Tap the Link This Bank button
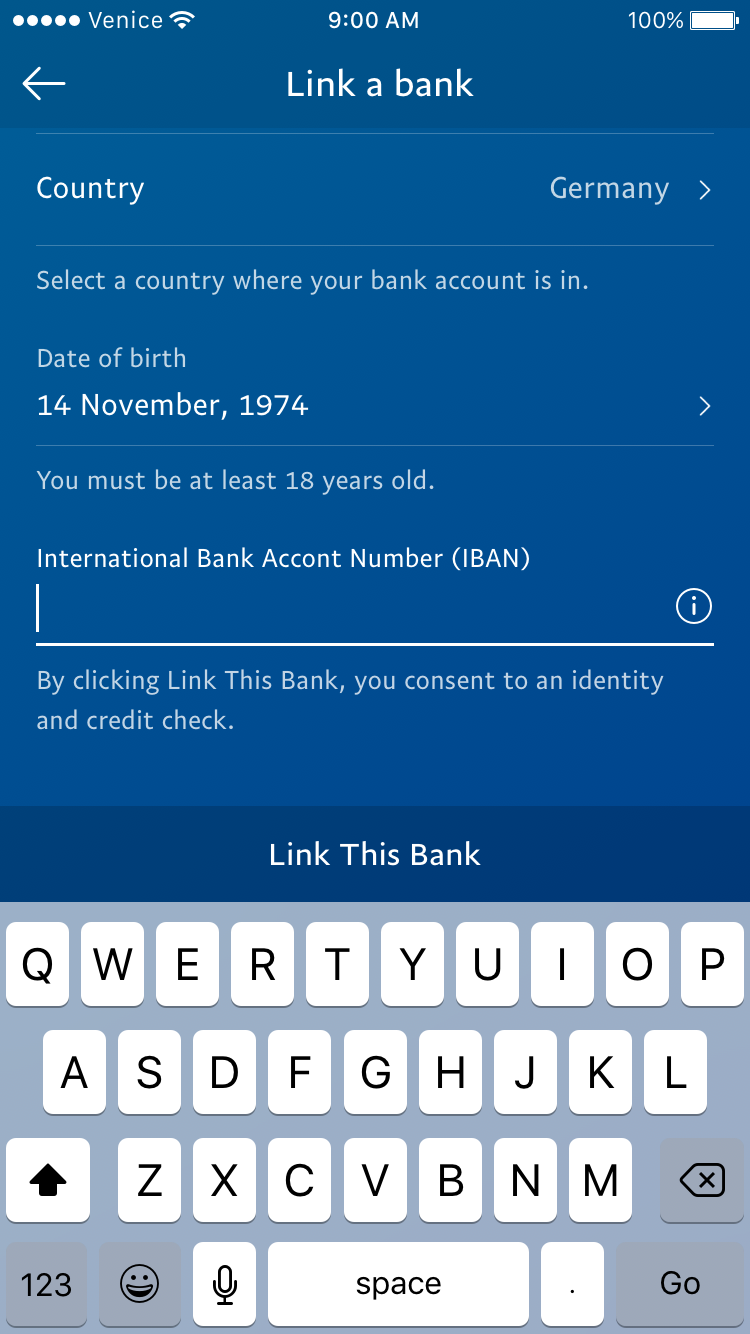Image resolution: width=750 pixels, height=1334 pixels. pos(374,854)
